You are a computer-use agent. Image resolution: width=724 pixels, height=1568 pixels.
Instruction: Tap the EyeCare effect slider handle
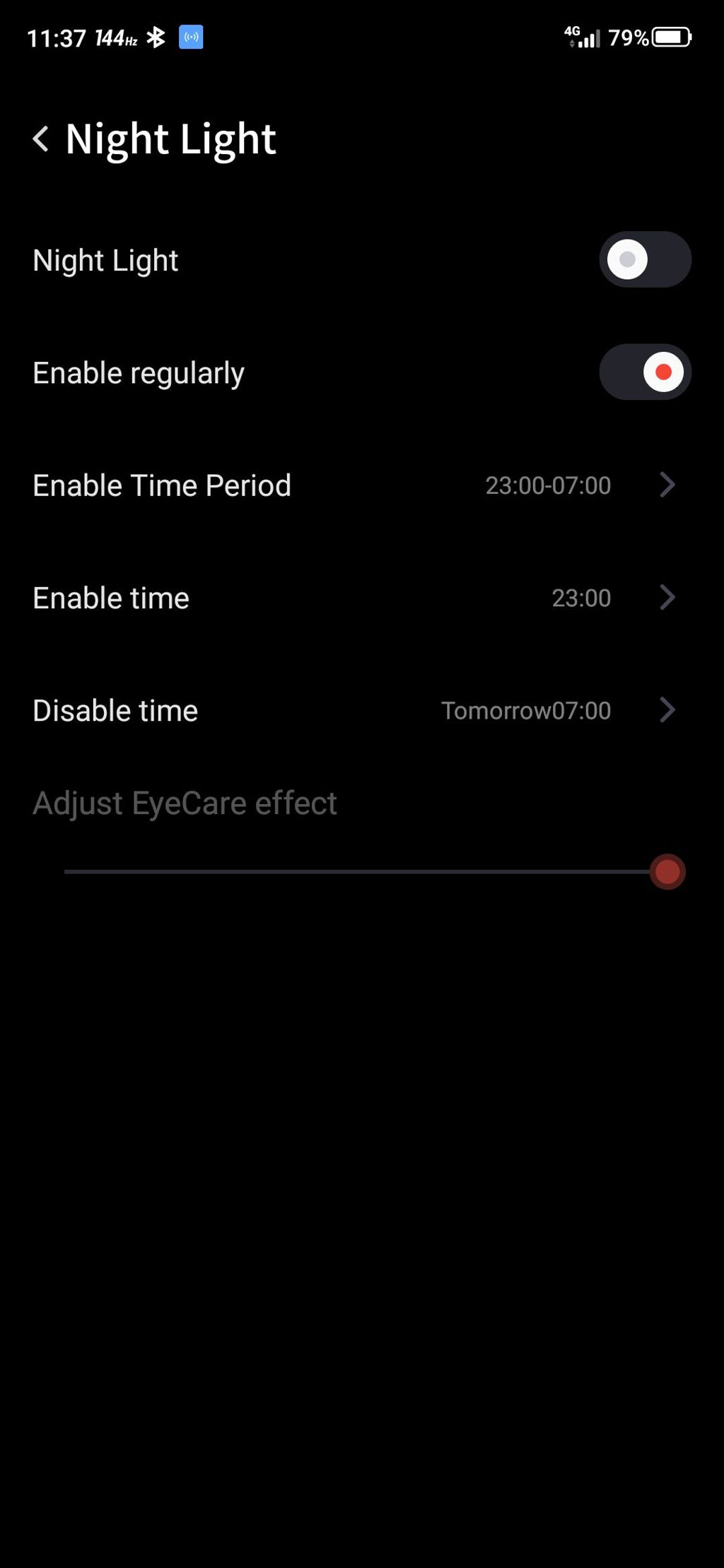[x=667, y=872]
